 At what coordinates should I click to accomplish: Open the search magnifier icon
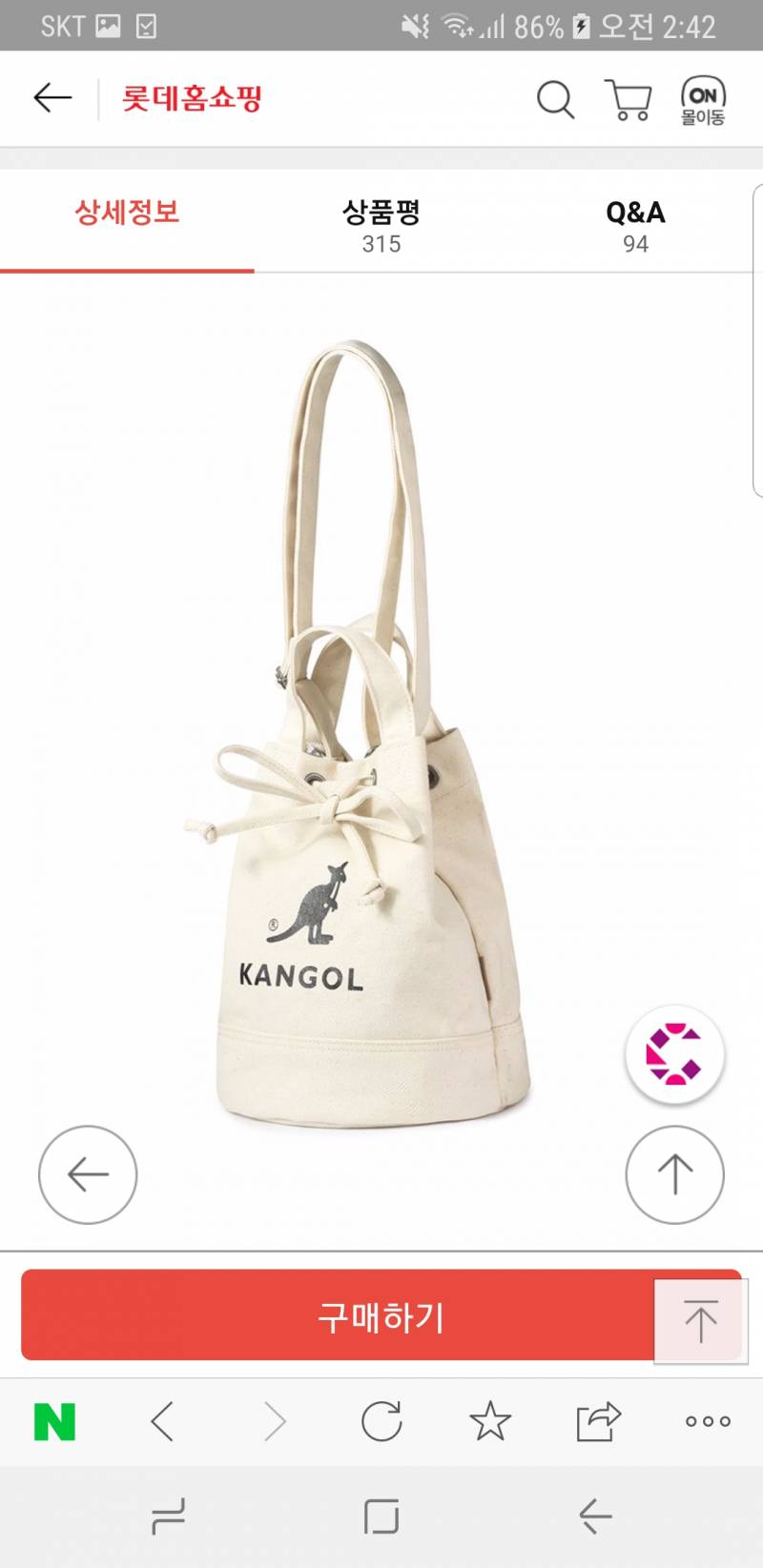555,99
